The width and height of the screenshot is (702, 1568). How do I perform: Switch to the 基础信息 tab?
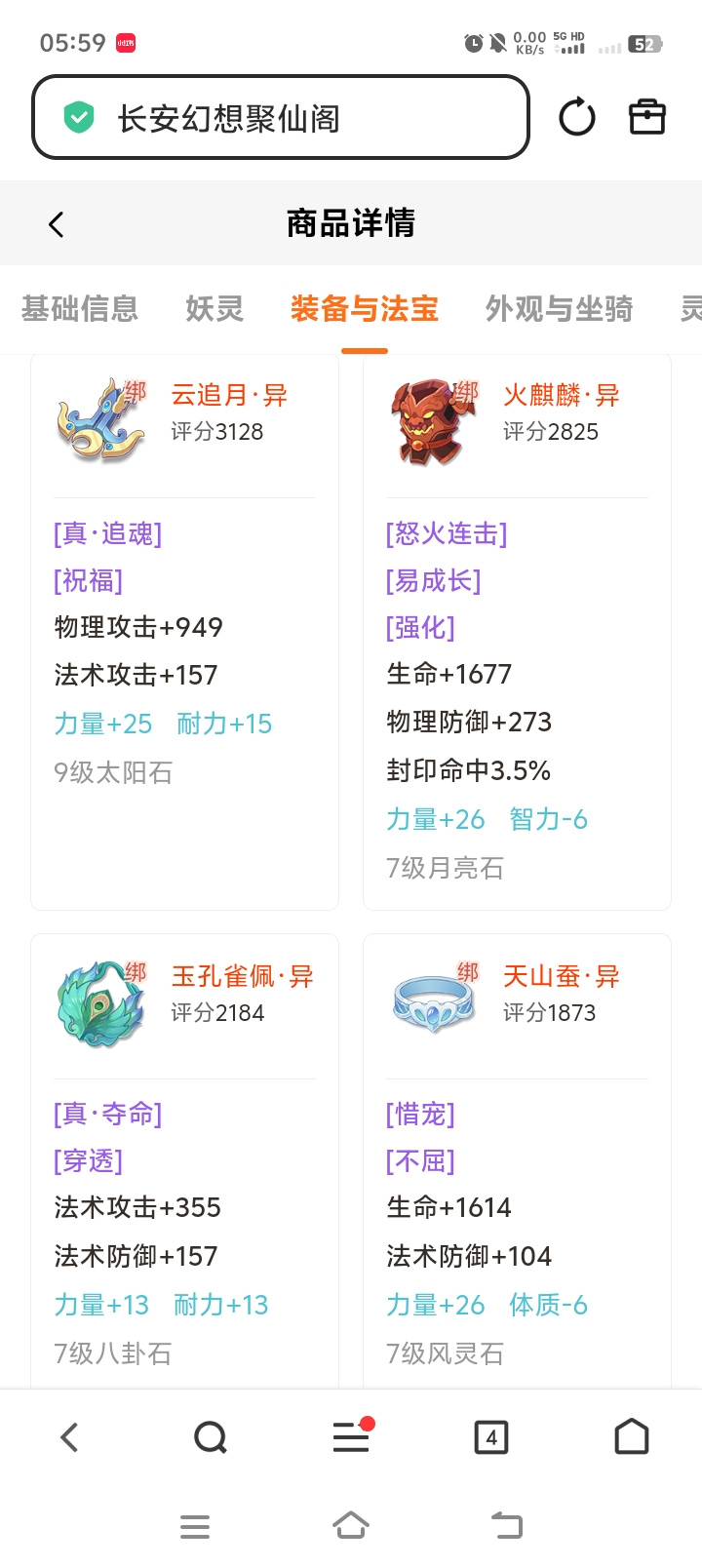tap(80, 309)
